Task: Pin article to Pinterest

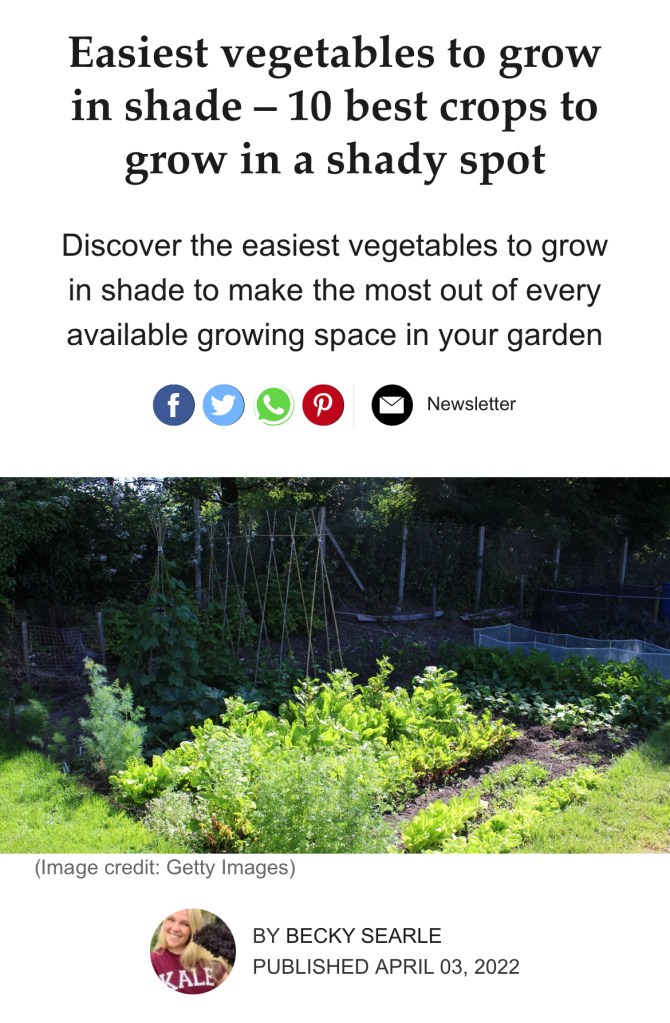Action: pyautogui.click(x=323, y=405)
